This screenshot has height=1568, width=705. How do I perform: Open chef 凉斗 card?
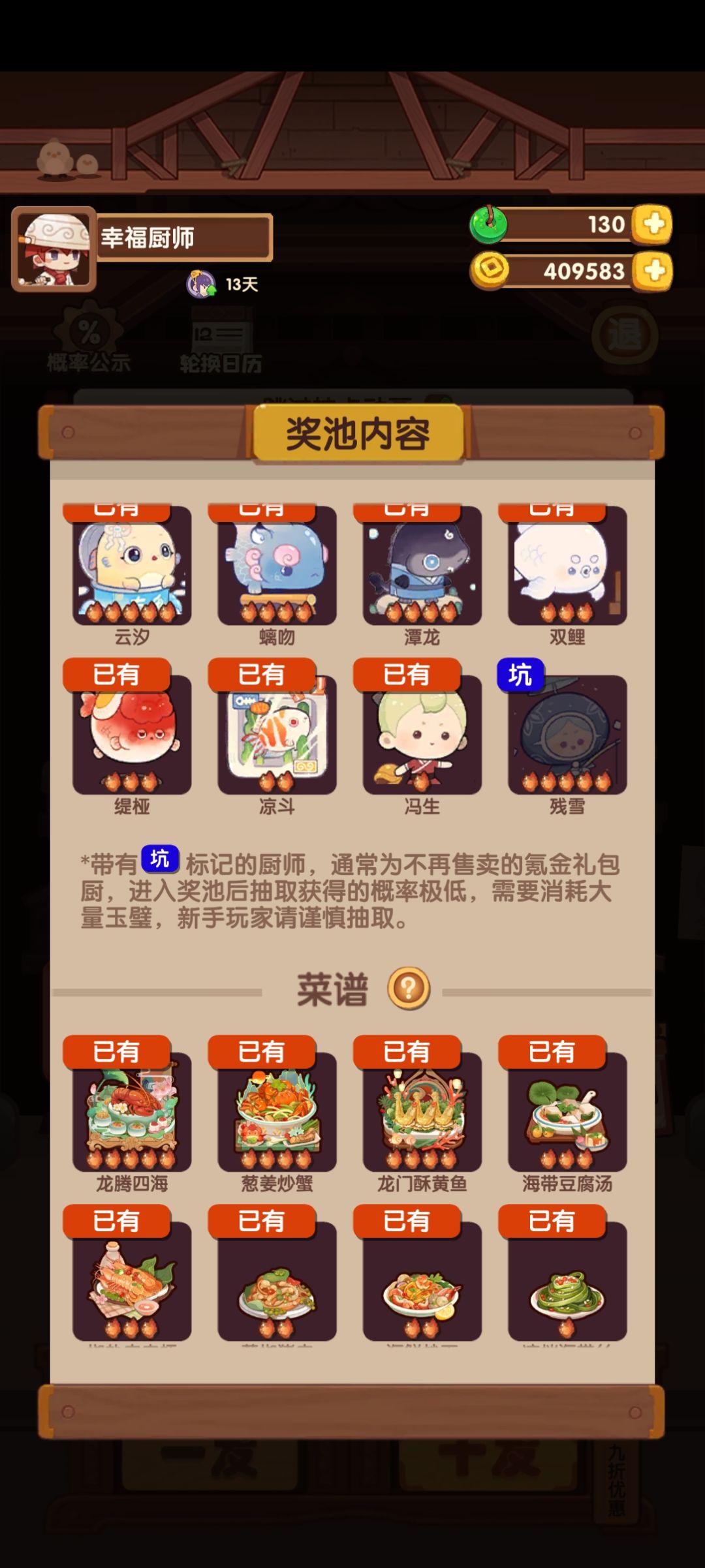(277, 735)
